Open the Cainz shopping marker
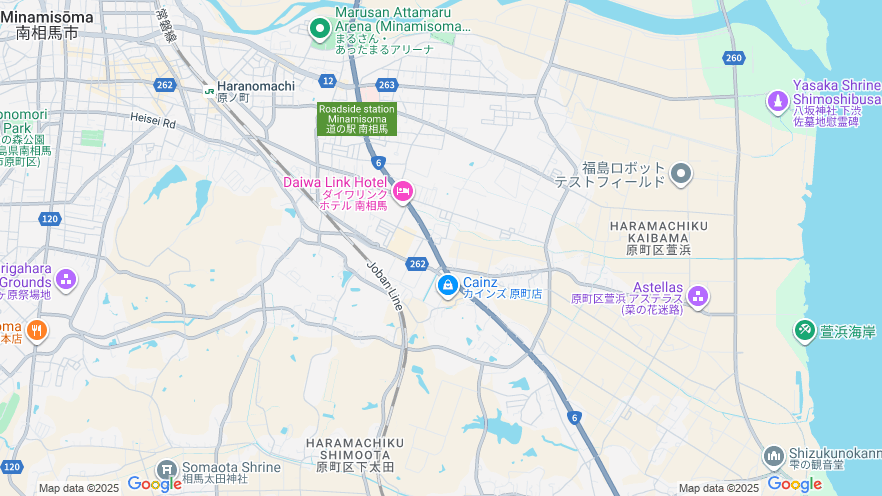This screenshot has height=496, width=882. 448,286
